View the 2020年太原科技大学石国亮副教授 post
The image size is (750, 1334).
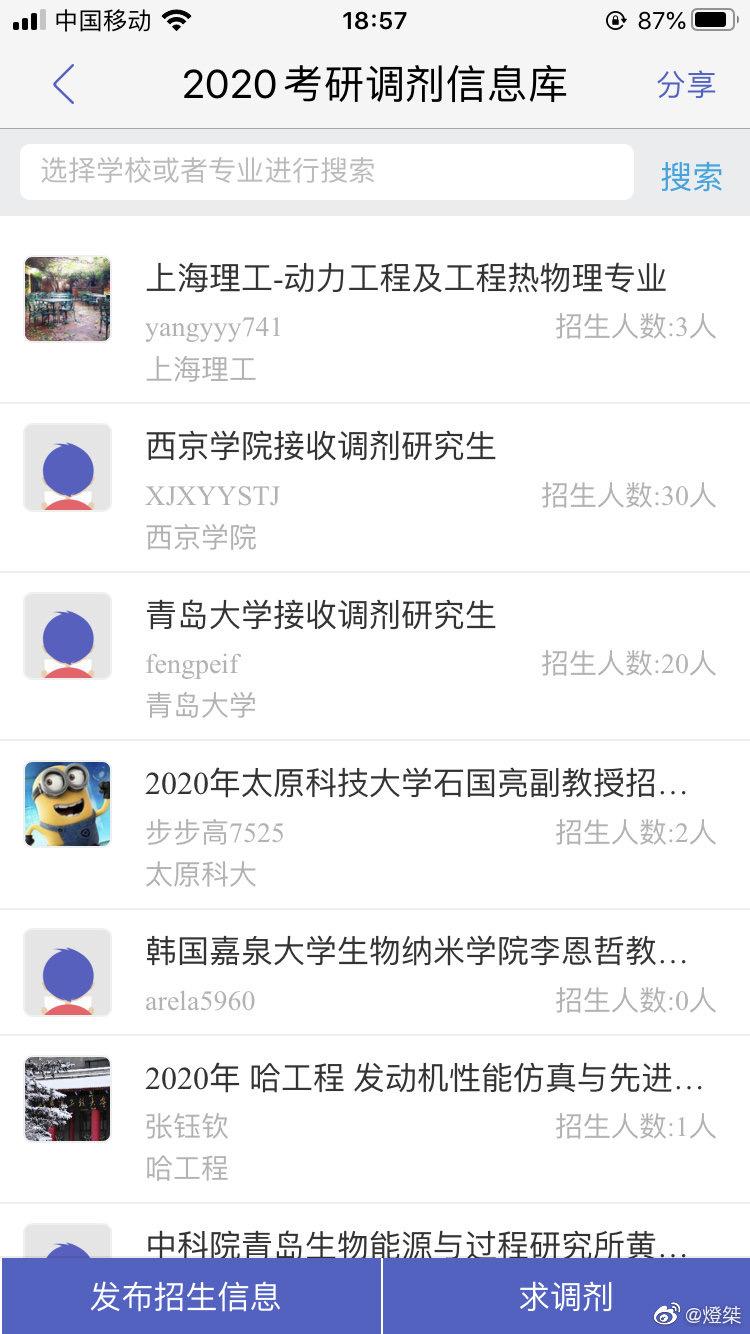416,784
